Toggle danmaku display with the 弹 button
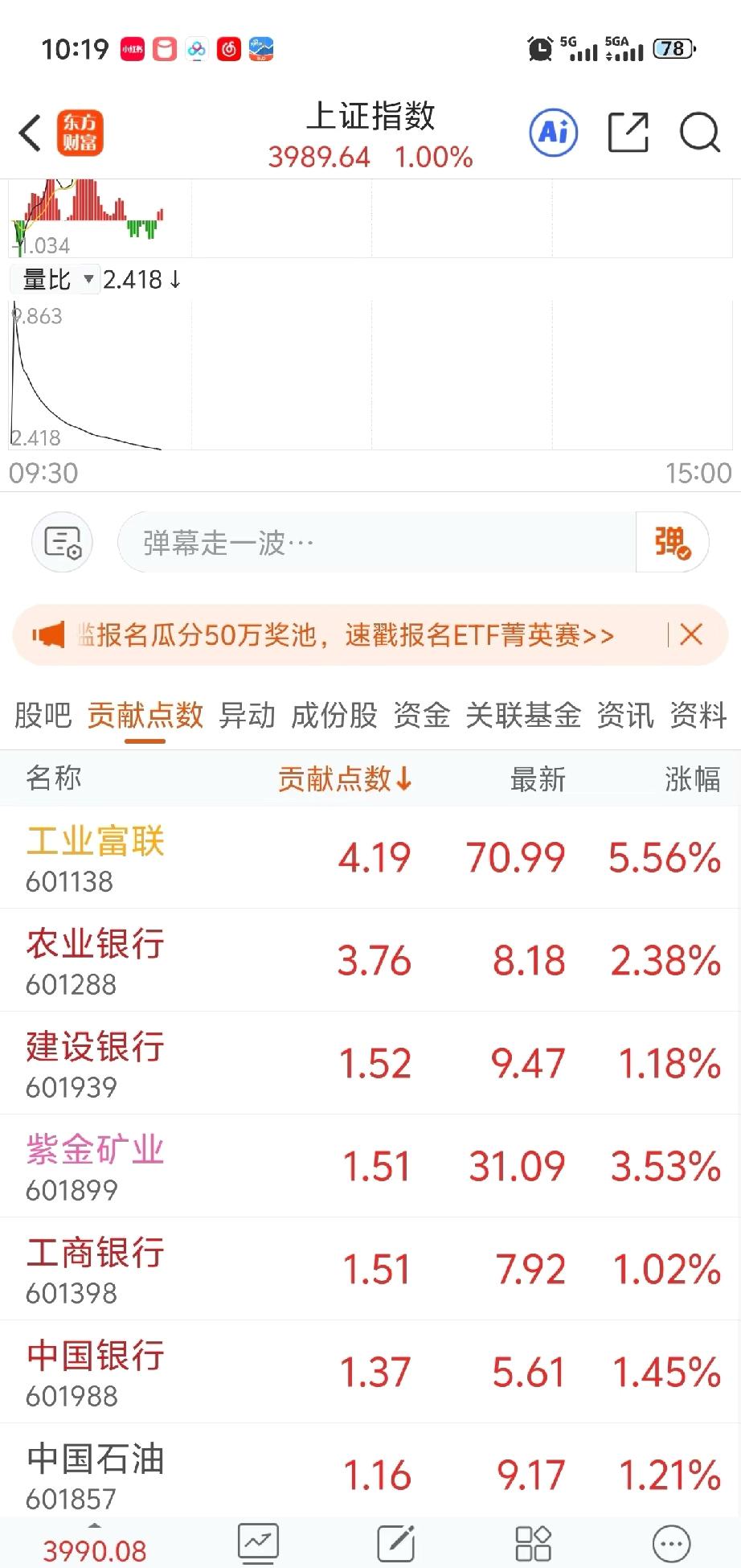The width and height of the screenshot is (741, 1568). coord(673,543)
